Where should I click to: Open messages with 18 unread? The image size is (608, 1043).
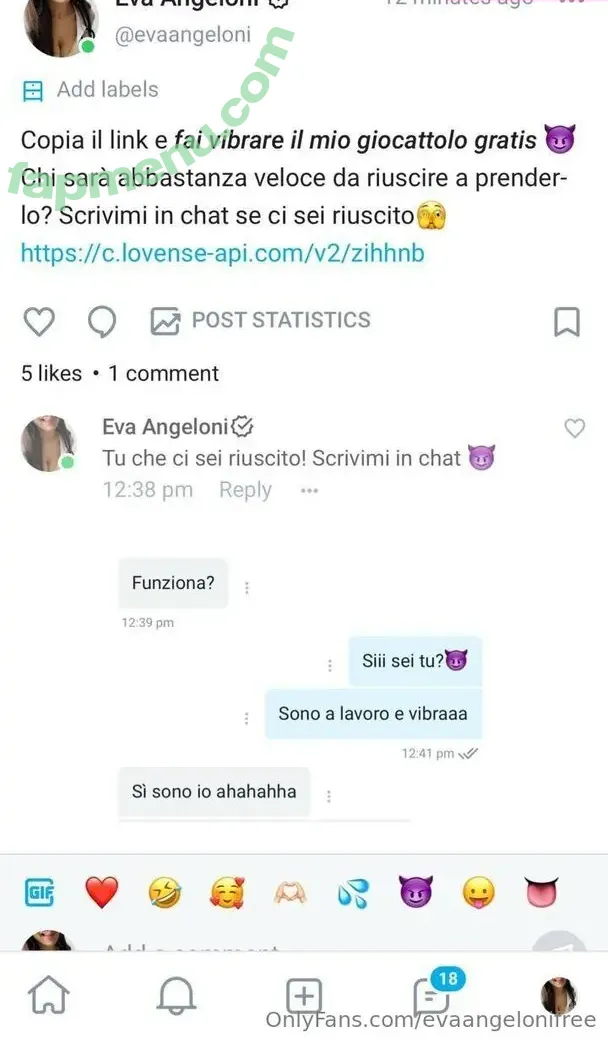pos(432,996)
